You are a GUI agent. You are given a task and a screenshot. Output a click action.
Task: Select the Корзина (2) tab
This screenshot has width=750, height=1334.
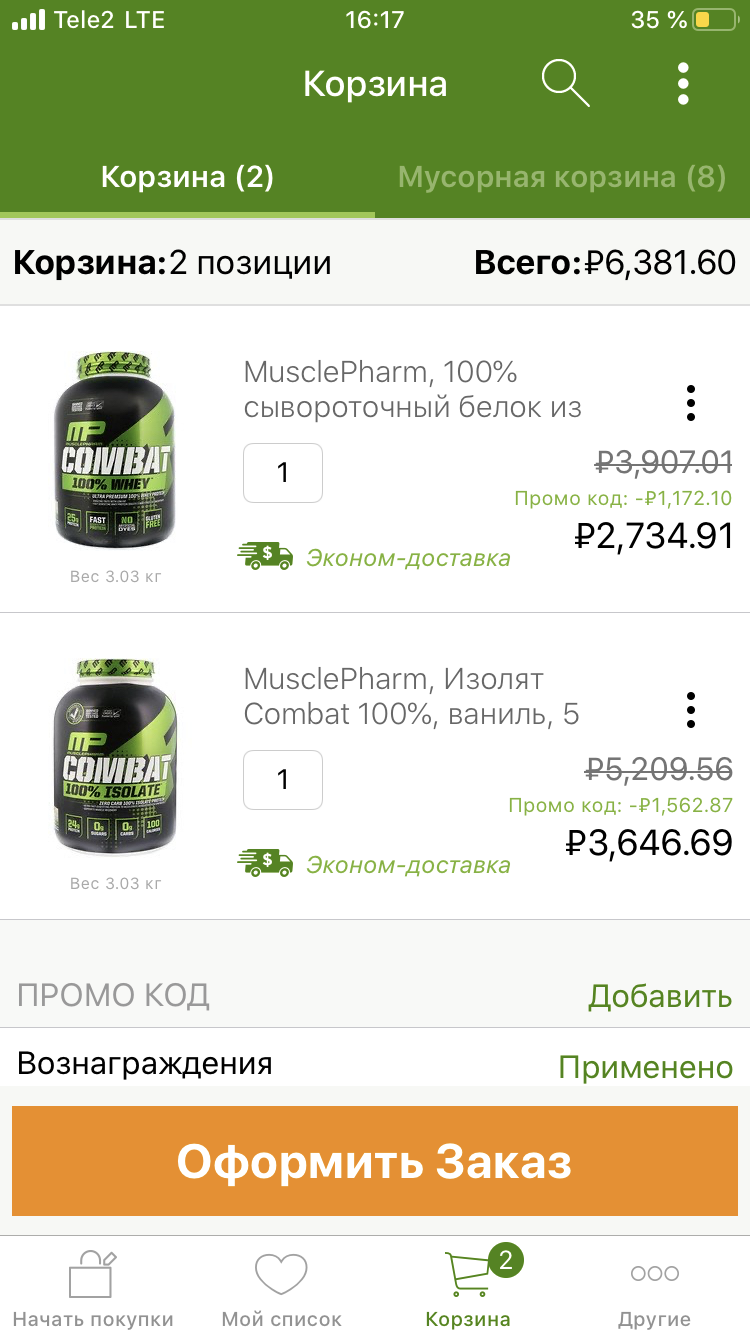point(187,178)
